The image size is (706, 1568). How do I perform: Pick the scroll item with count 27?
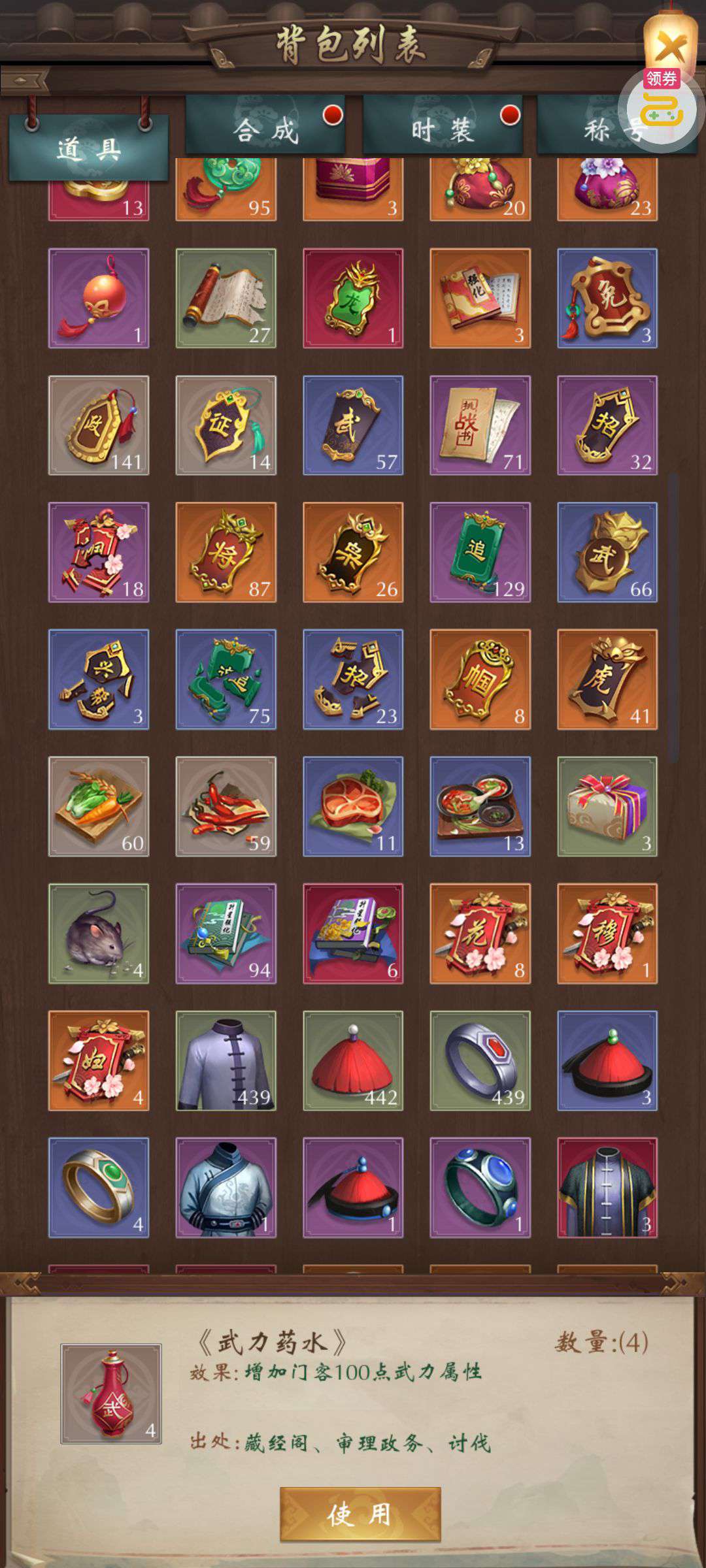tap(226, 298)
